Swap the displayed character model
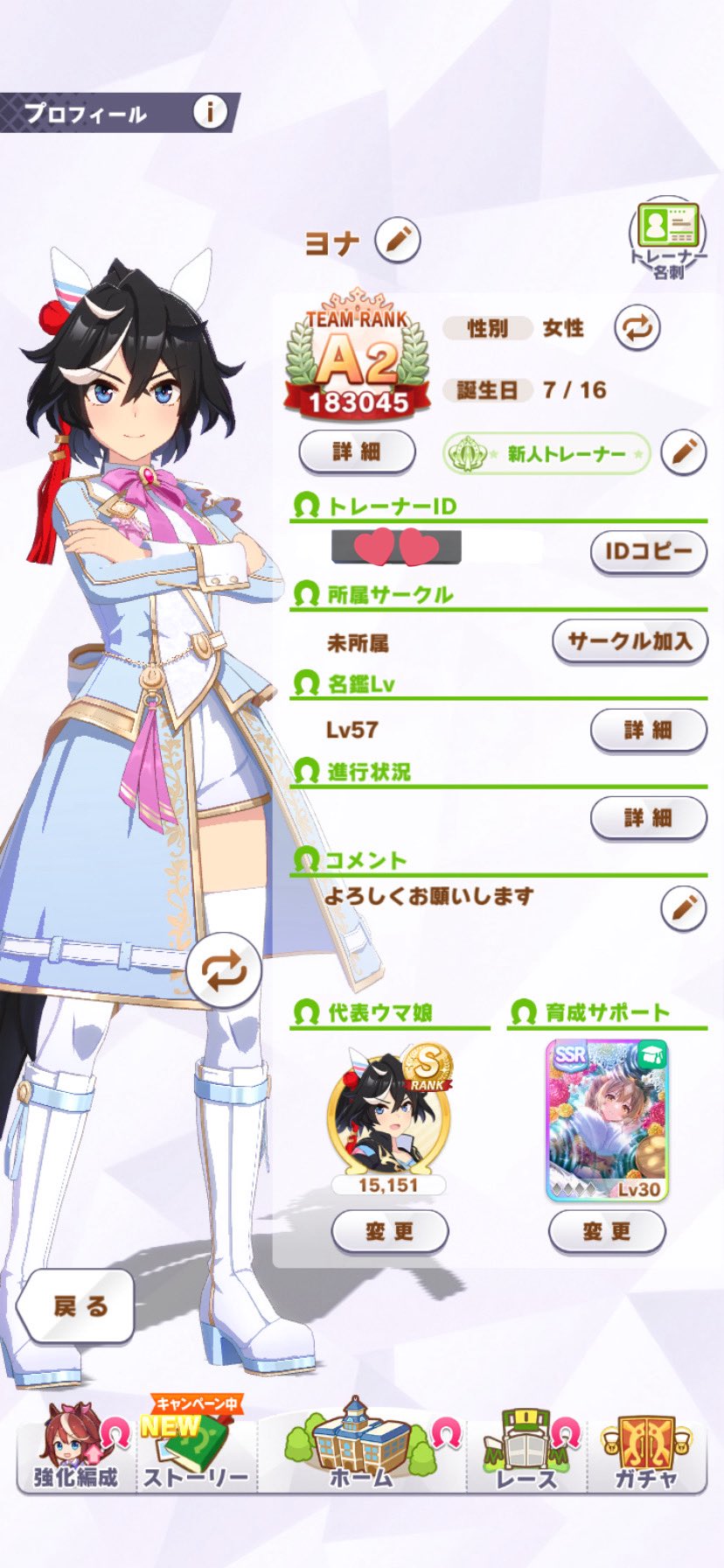The image size is (724, 1568). 224,971
